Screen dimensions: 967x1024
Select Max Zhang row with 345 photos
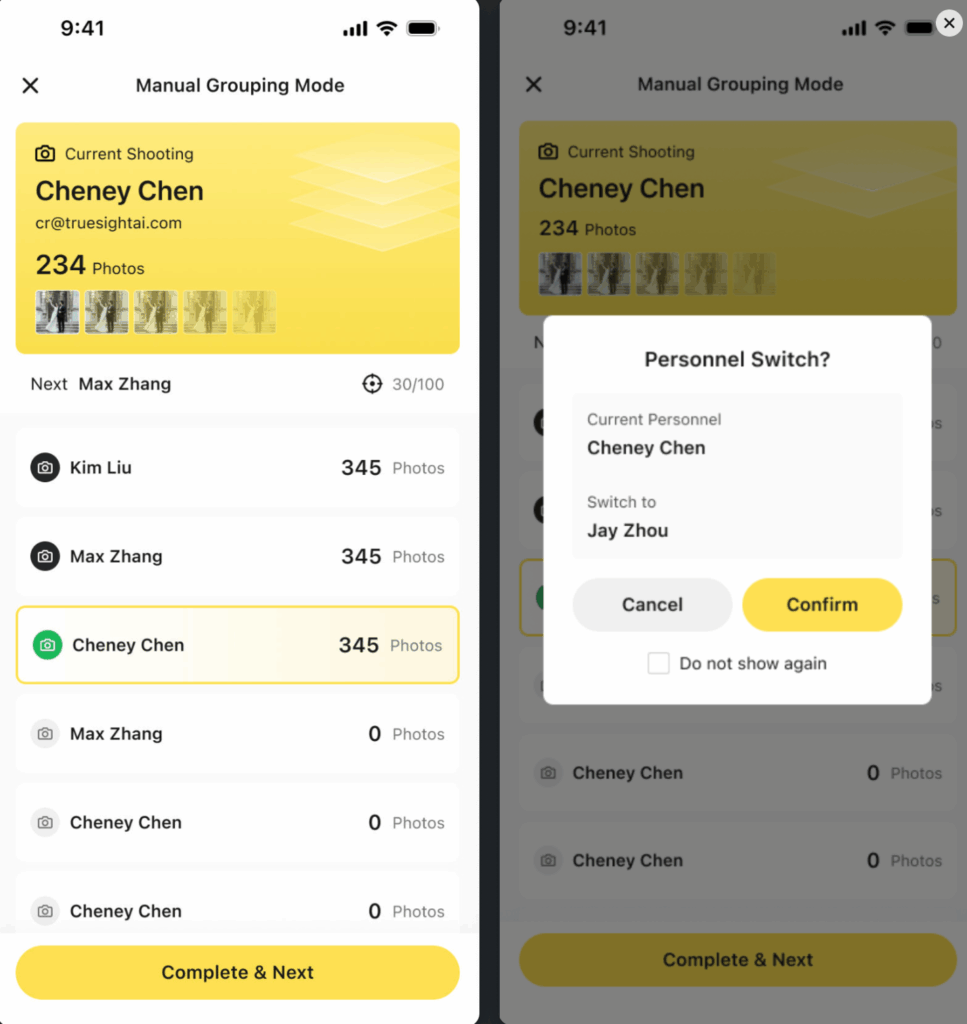[237, 557]
